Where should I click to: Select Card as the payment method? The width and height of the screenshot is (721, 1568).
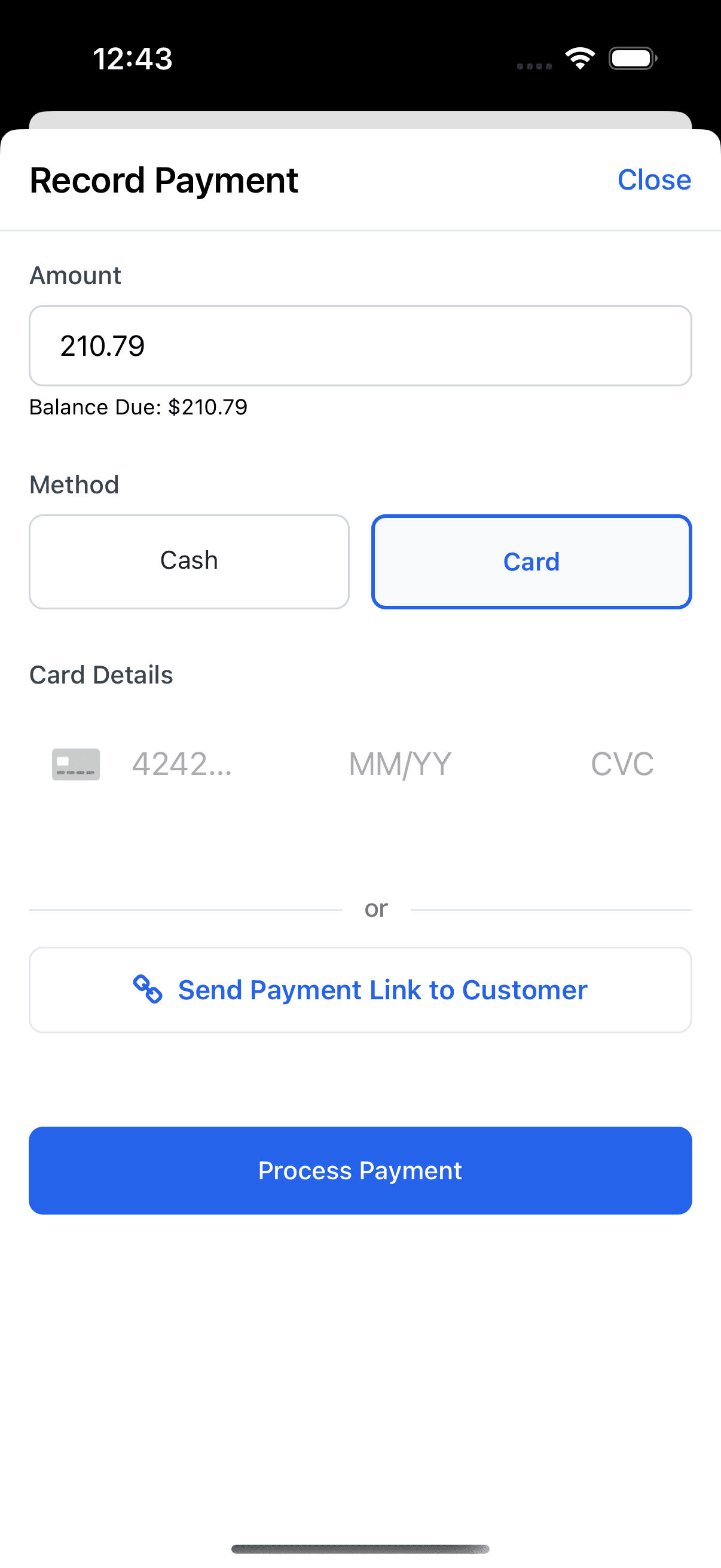pos(530,560)
